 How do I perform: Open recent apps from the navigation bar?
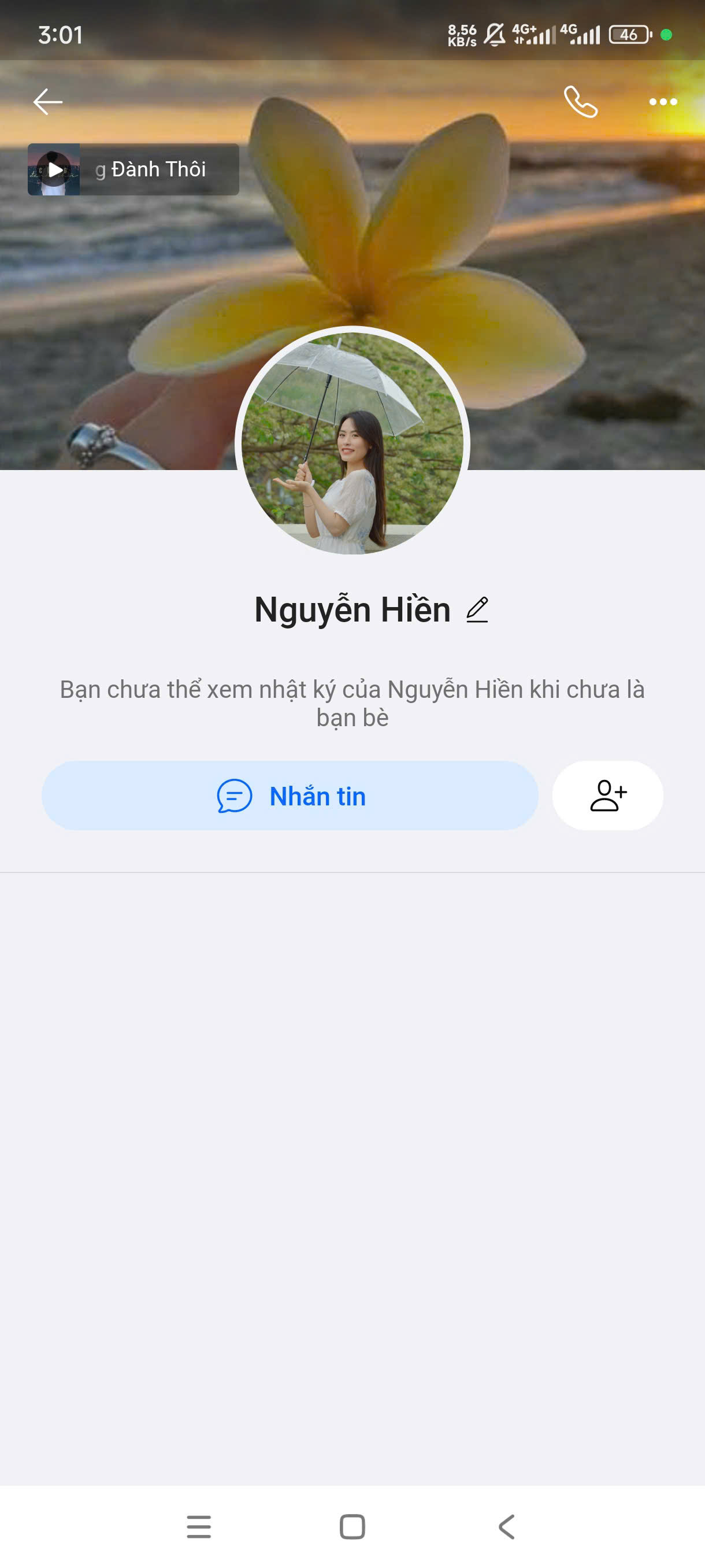pyautogui.click(x=199, y=1526)
